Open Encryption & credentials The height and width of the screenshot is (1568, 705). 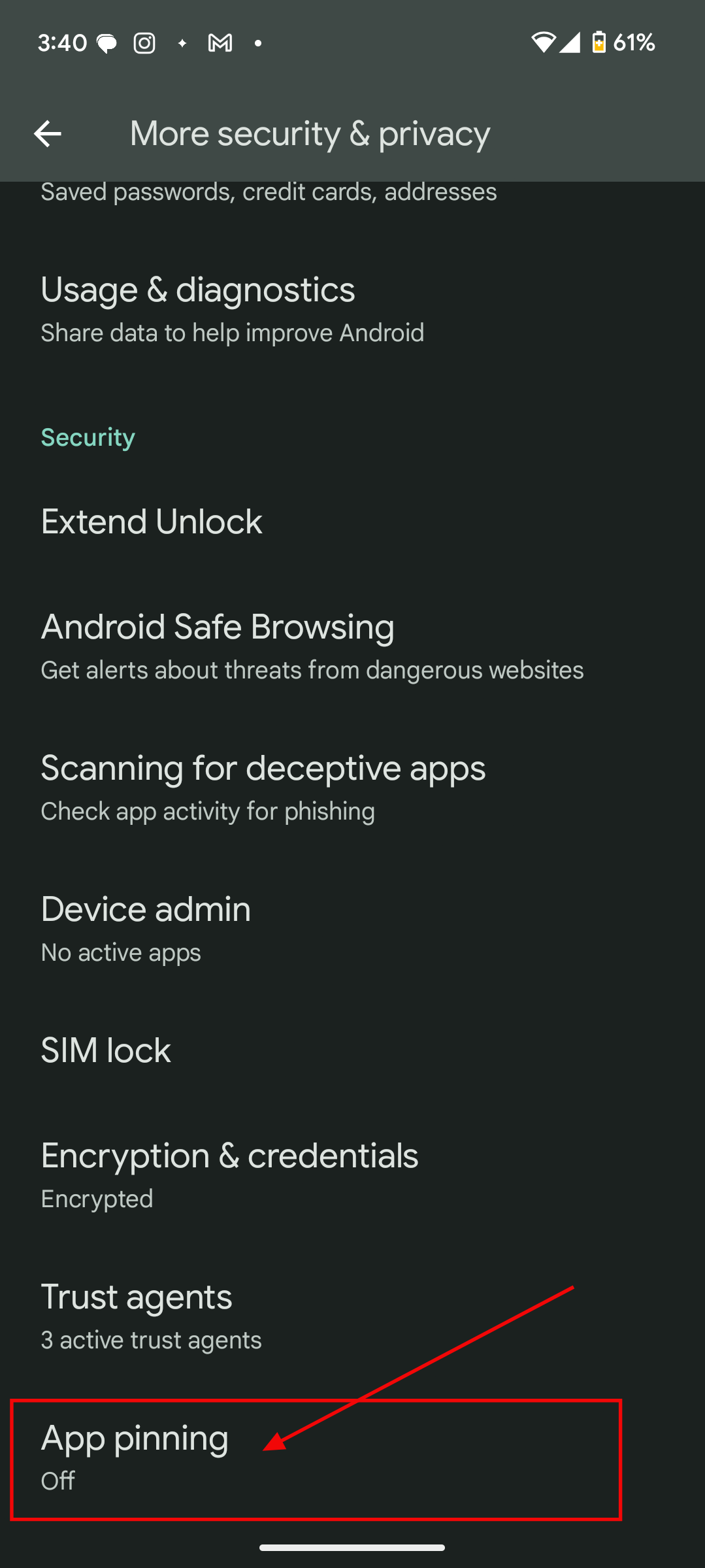click(229, 1174)
